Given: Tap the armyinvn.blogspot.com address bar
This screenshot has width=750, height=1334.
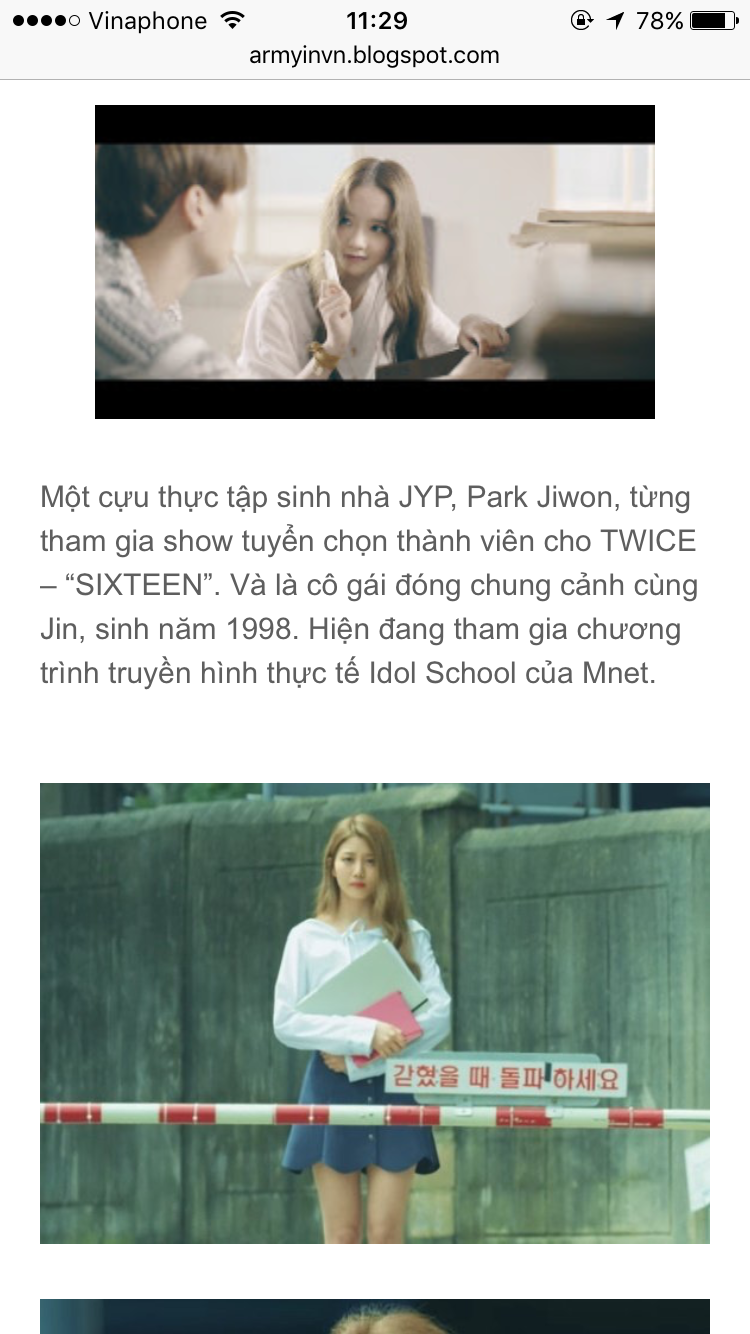Looking at the screenshot, I should [374, 56].
